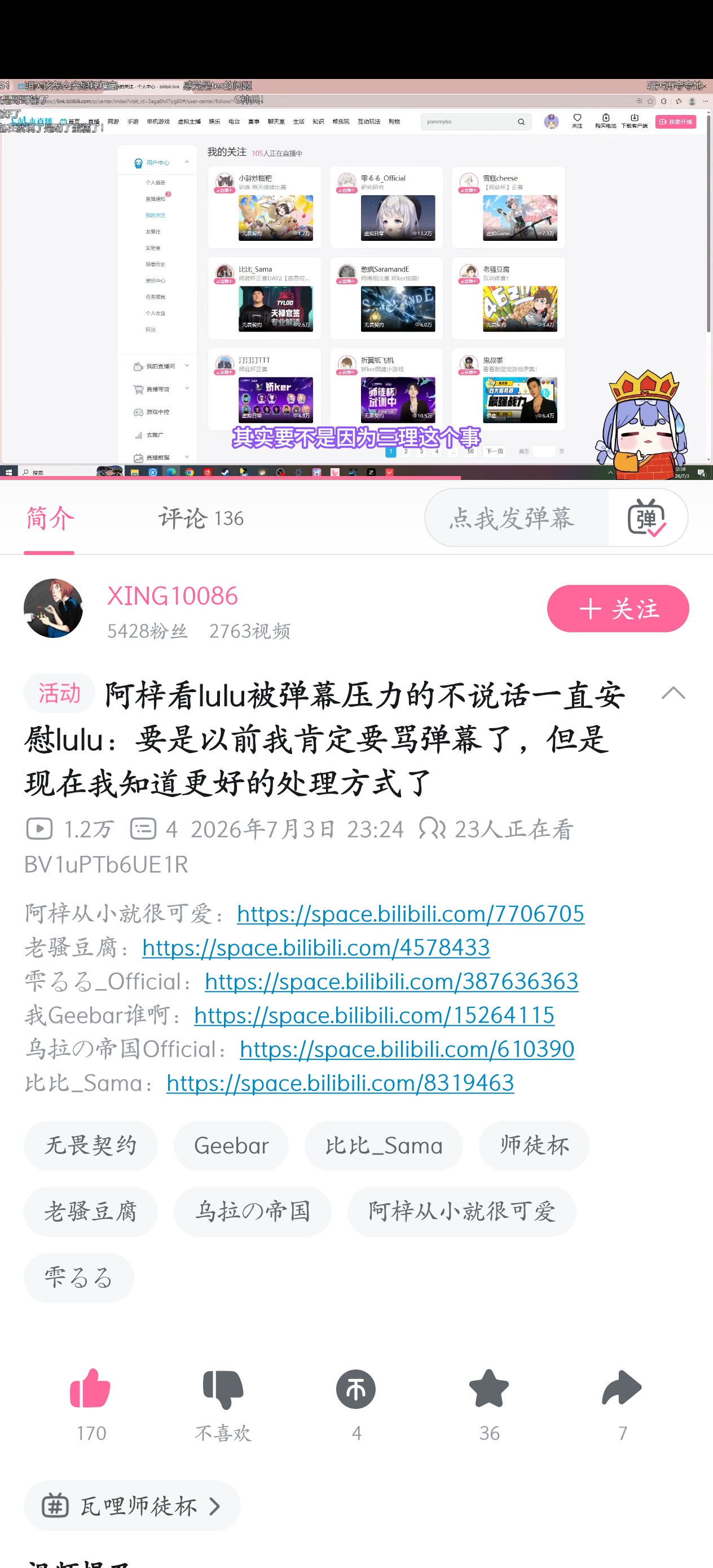This screenshot has height=1568, width=713.
Task: Add video to favorites with star
Action: [x=489, y=1390]
